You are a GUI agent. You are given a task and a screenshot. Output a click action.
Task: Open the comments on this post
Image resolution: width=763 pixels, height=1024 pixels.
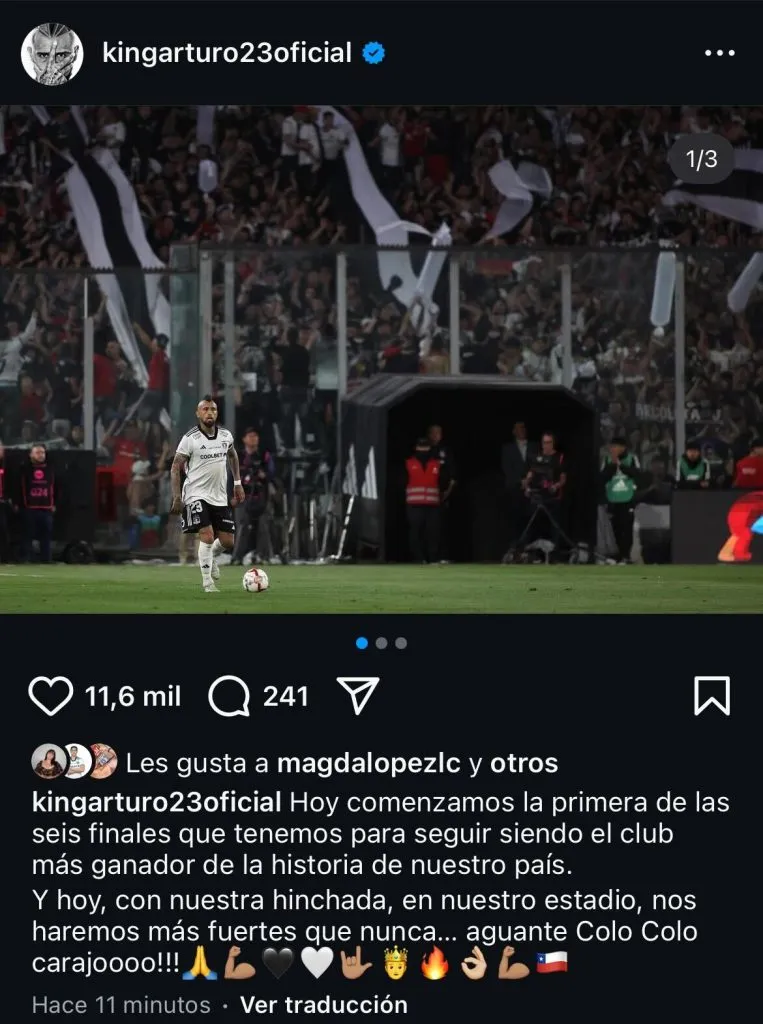[229, 696]
